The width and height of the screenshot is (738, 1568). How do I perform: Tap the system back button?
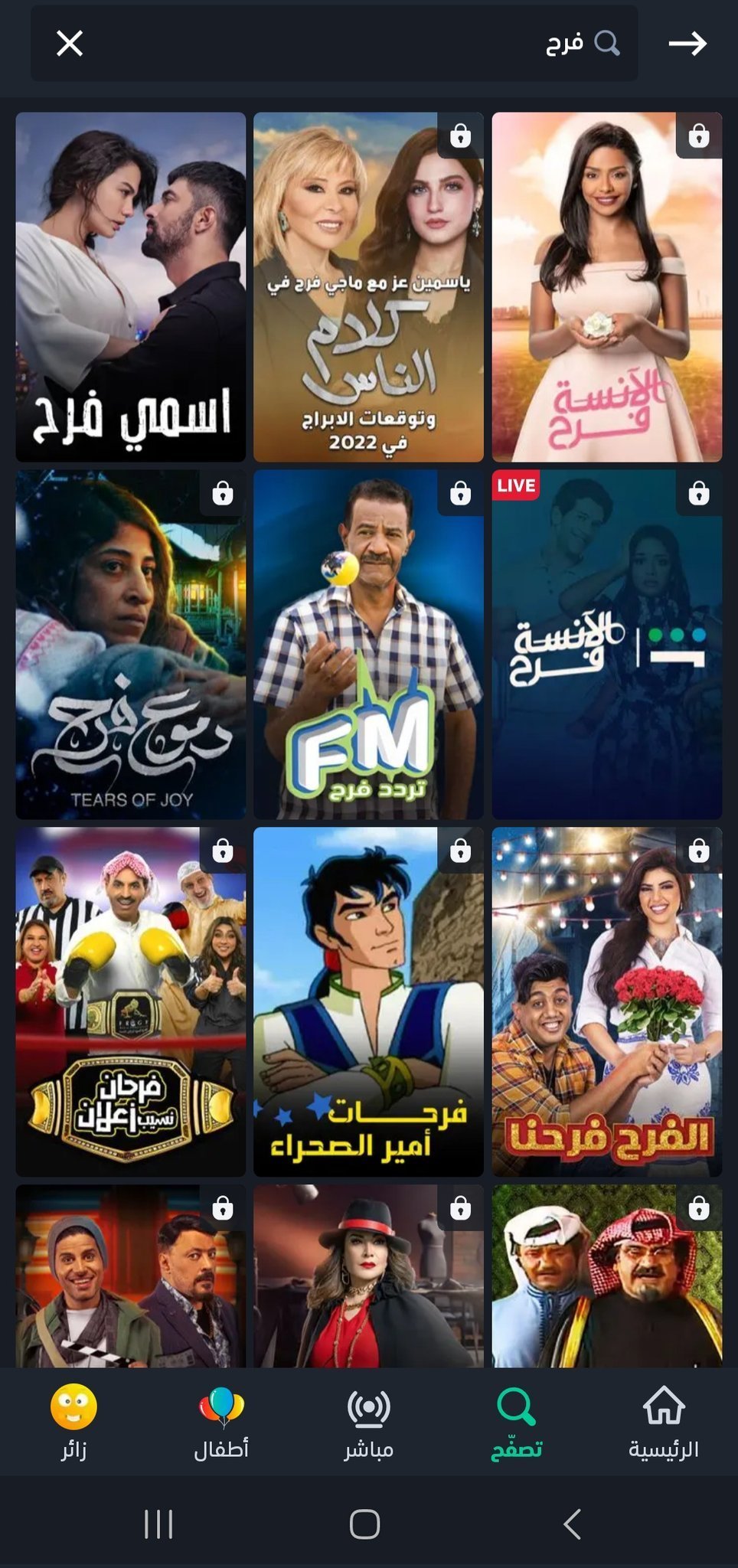point(572,1524)
